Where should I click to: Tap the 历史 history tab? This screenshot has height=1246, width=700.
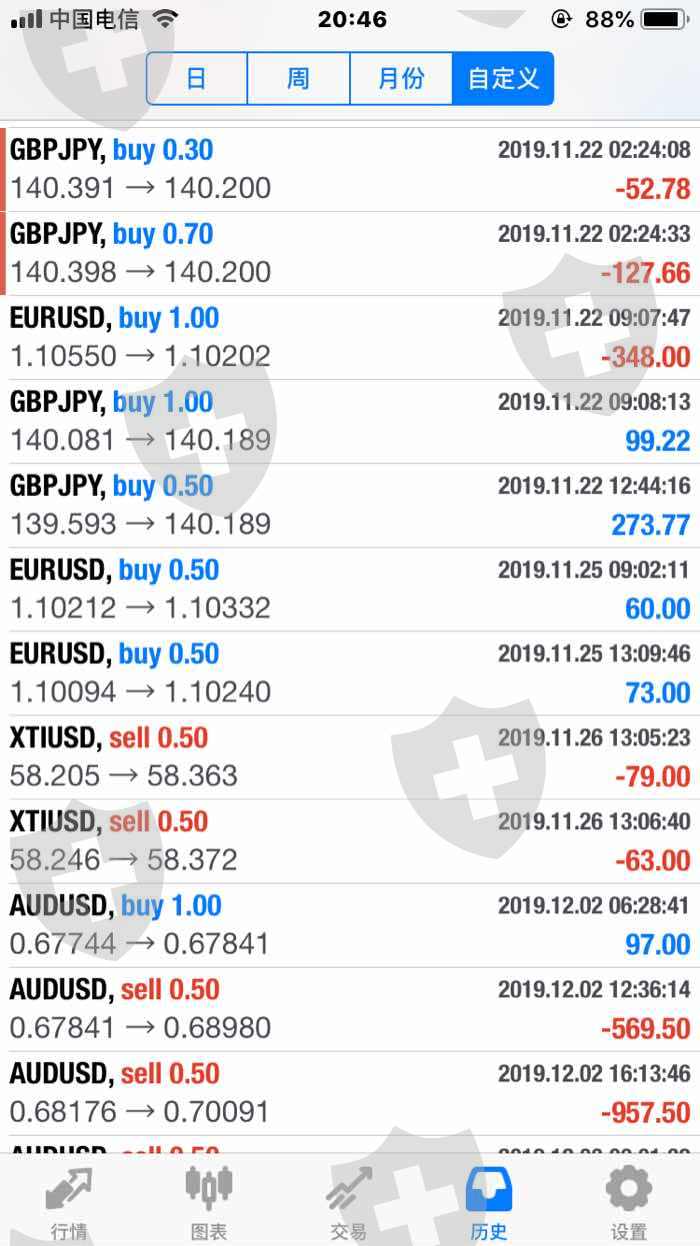pos(489,1201)
